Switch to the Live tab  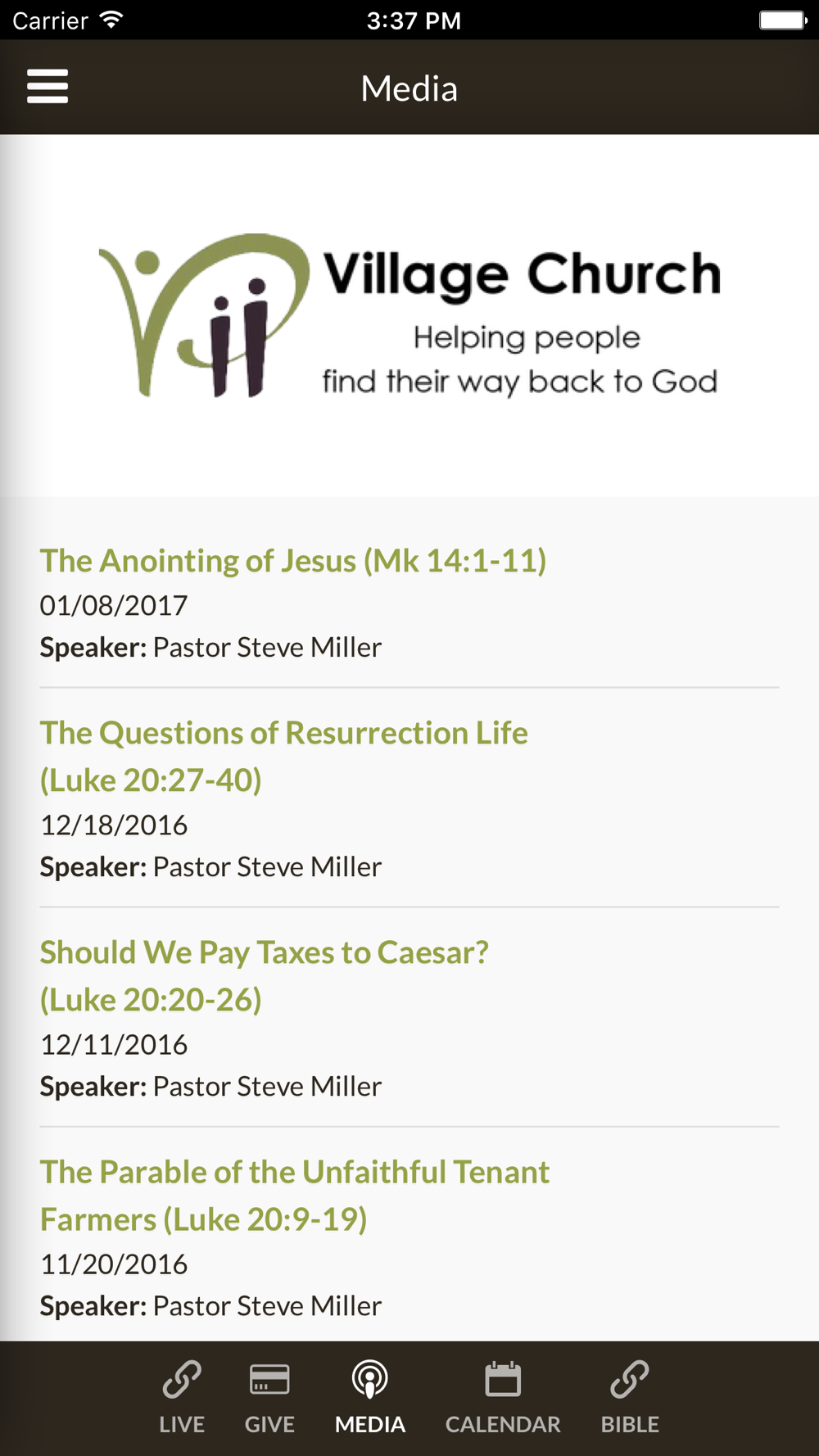tap(182, 1398)
